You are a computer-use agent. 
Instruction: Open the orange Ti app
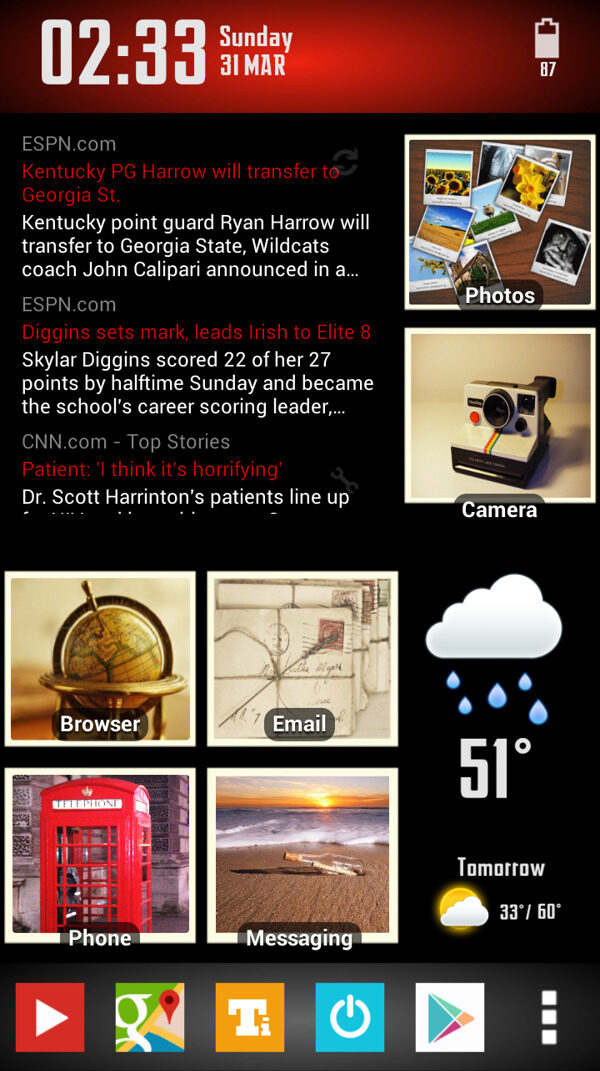point(250,1017)
